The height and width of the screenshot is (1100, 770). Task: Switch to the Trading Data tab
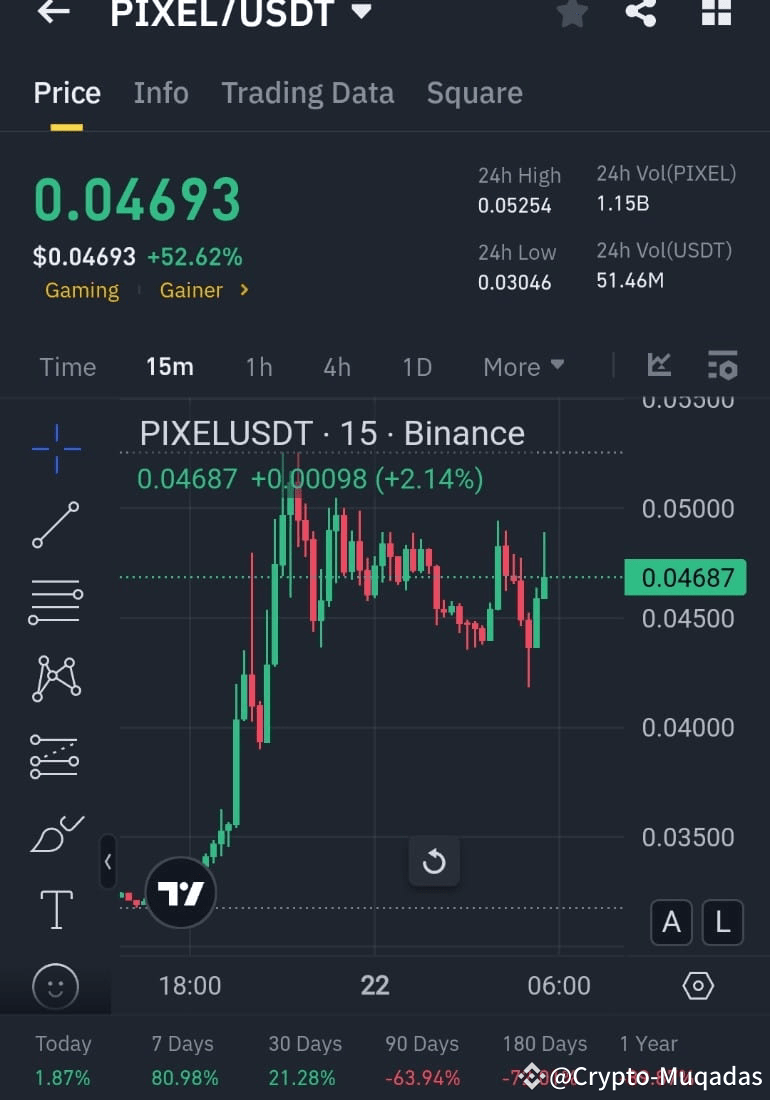[307, 92]
